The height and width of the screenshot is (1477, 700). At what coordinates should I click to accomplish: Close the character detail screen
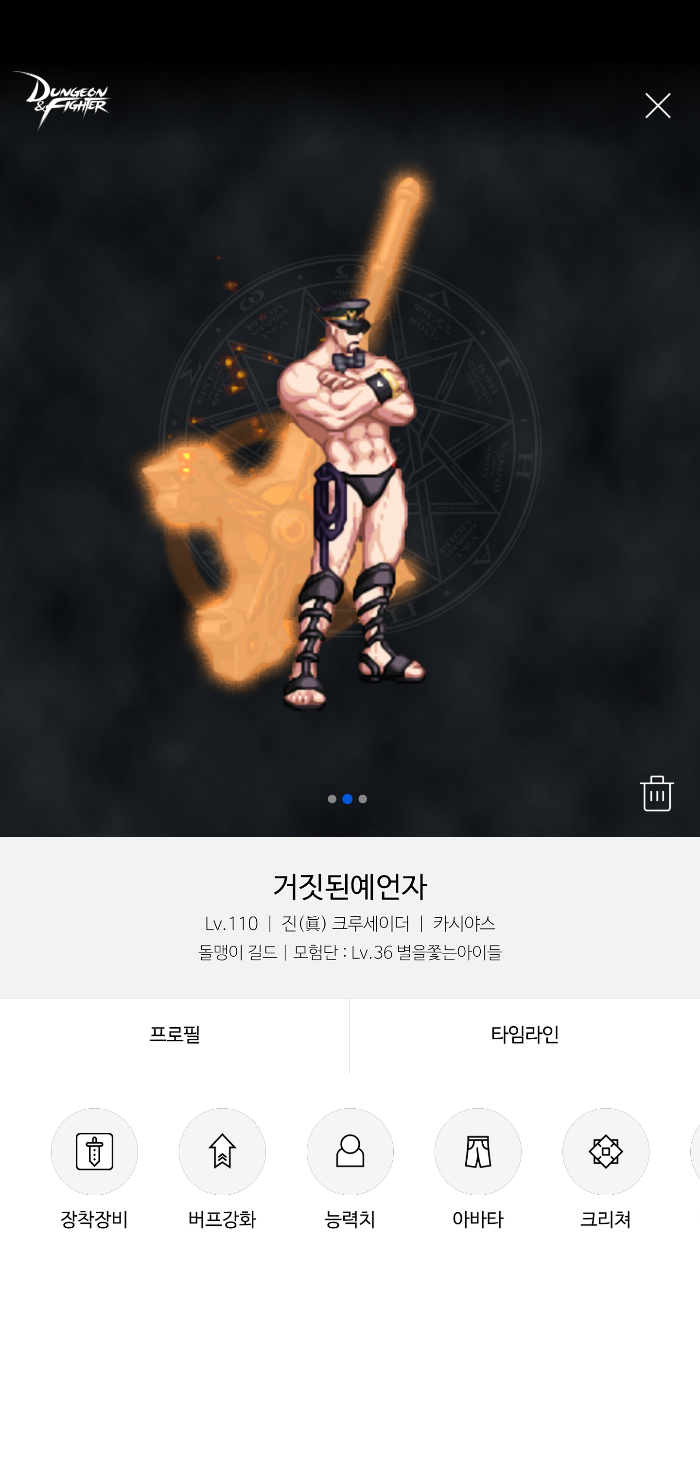point(657,106)
